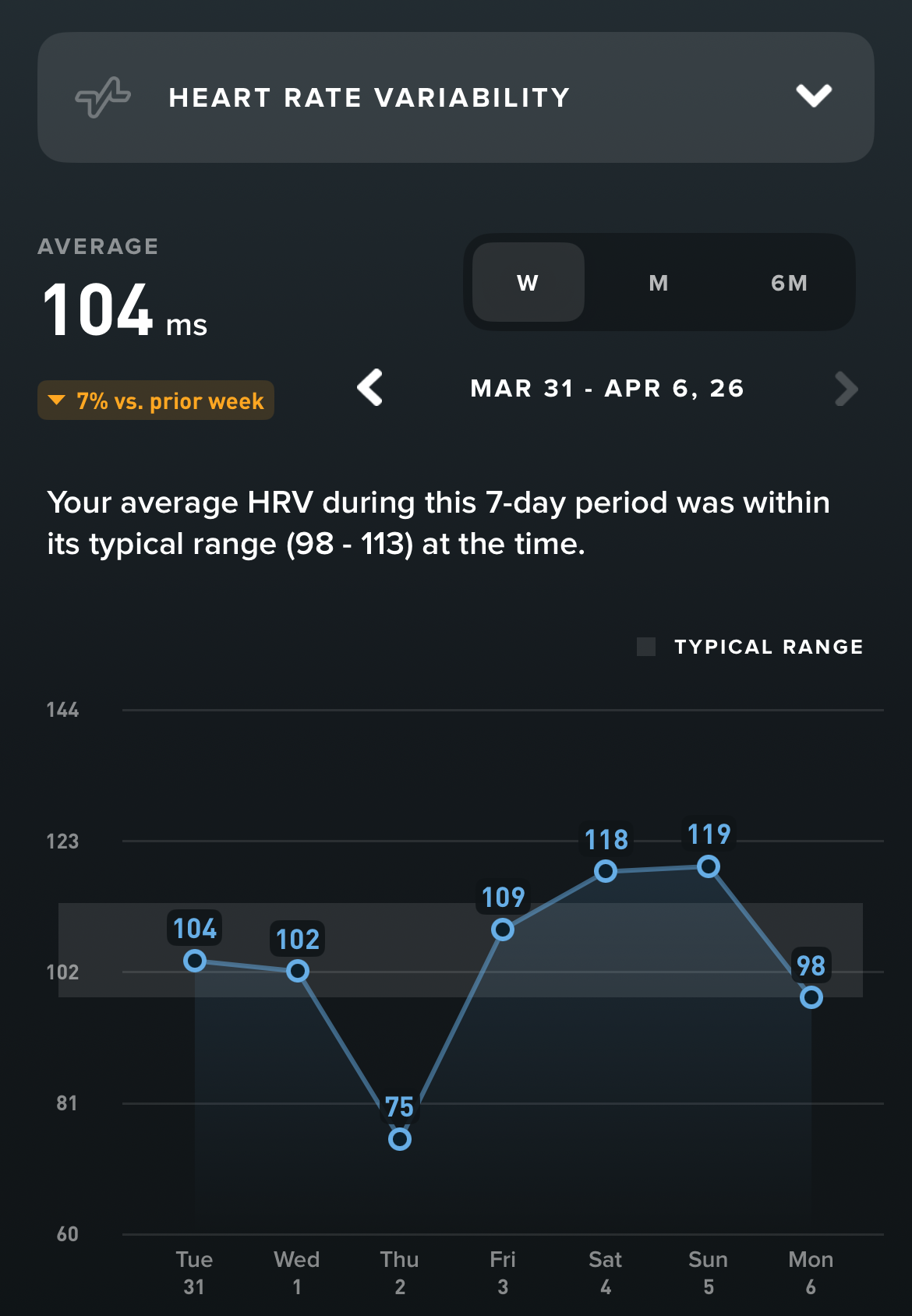
Task: Select the 6M time range tab
Action: (x=790, y=283)
